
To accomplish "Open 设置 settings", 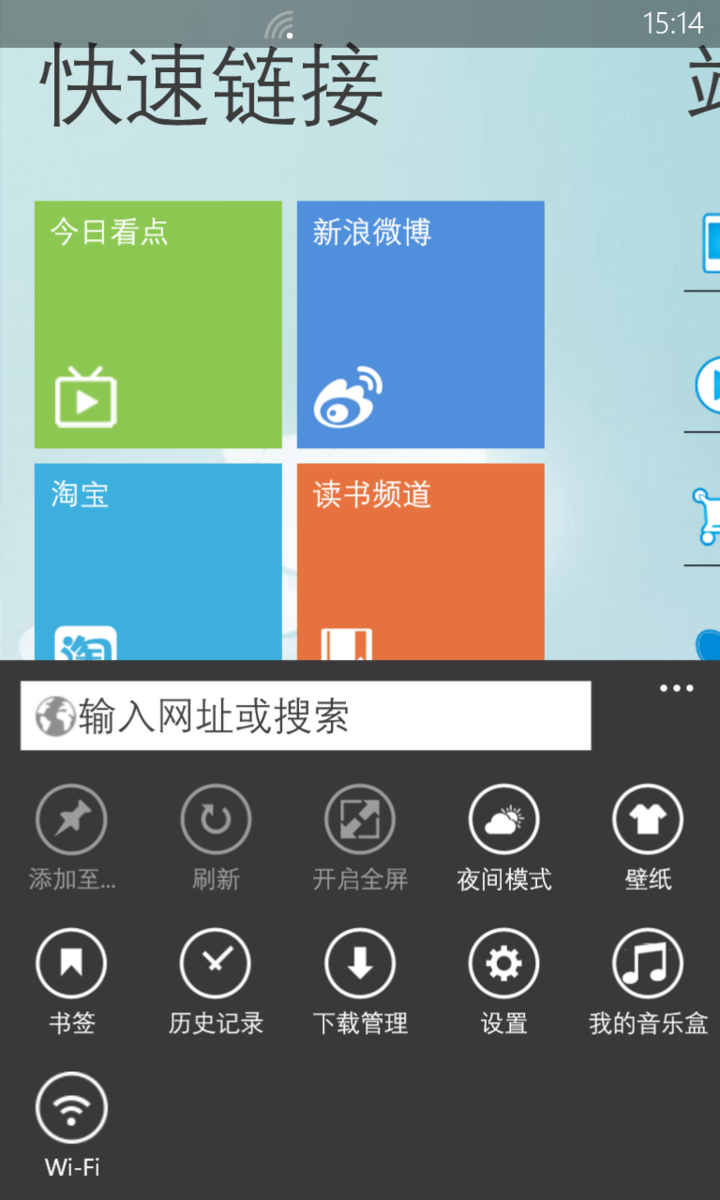I will pyautogui.click(x=504, y=964).
